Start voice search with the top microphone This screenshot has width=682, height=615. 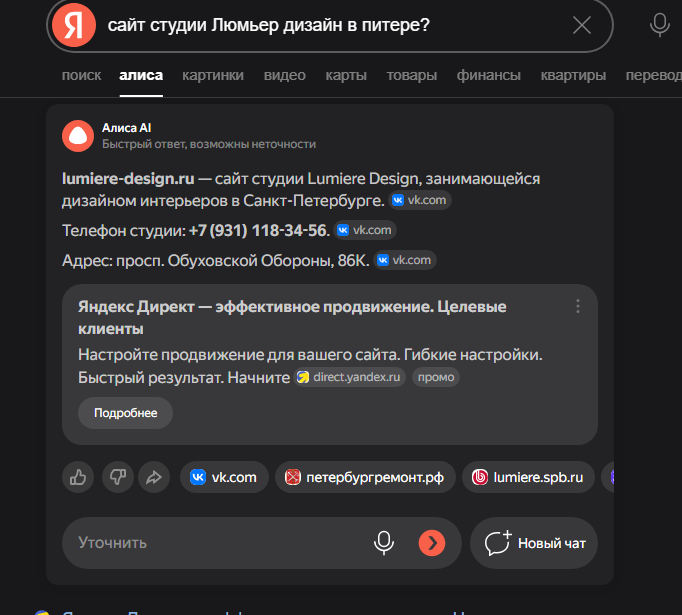pyautogui.click(x=659, y=25)
